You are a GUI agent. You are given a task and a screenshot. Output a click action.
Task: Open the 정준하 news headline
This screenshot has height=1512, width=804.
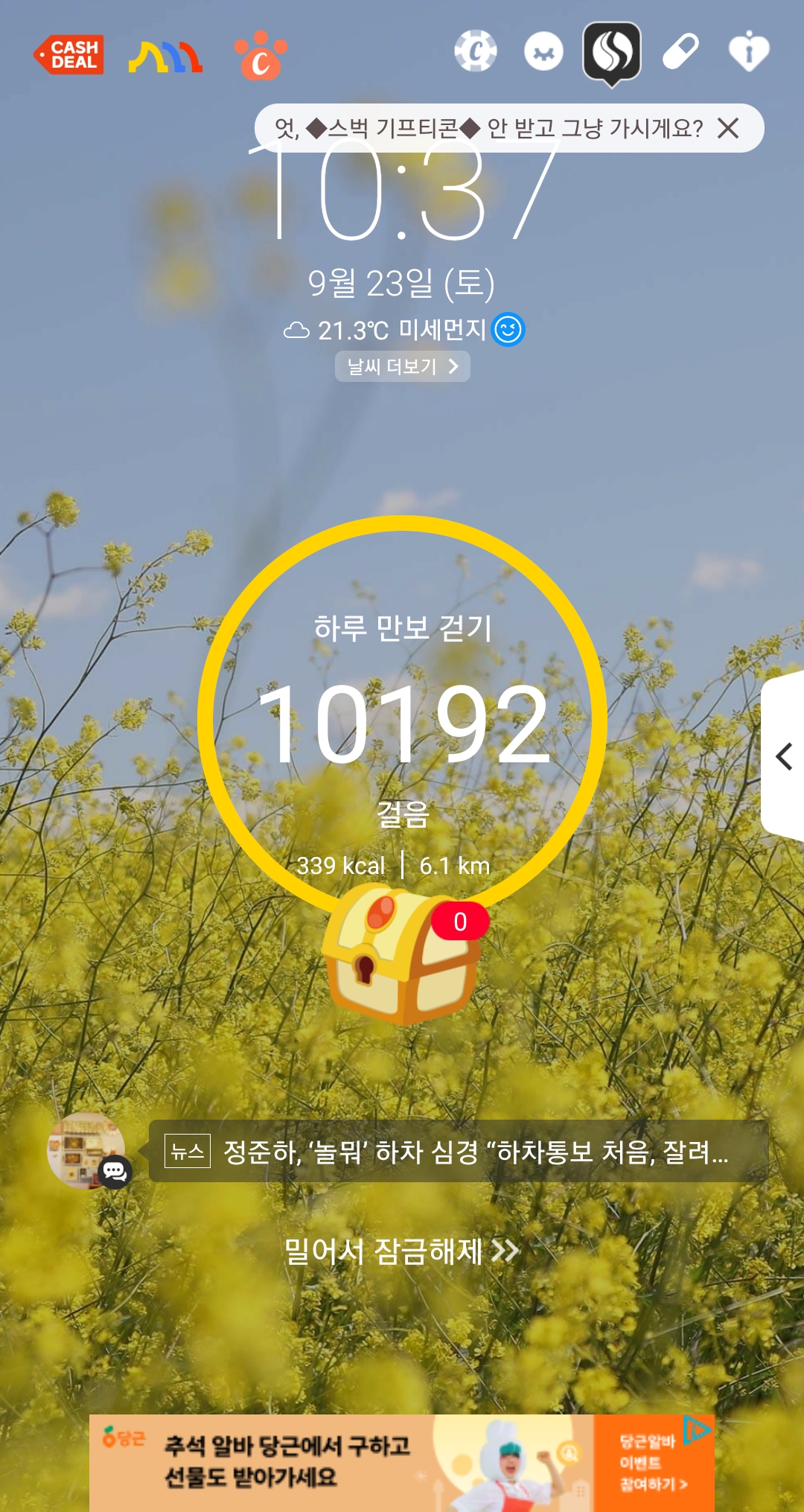458,1152
